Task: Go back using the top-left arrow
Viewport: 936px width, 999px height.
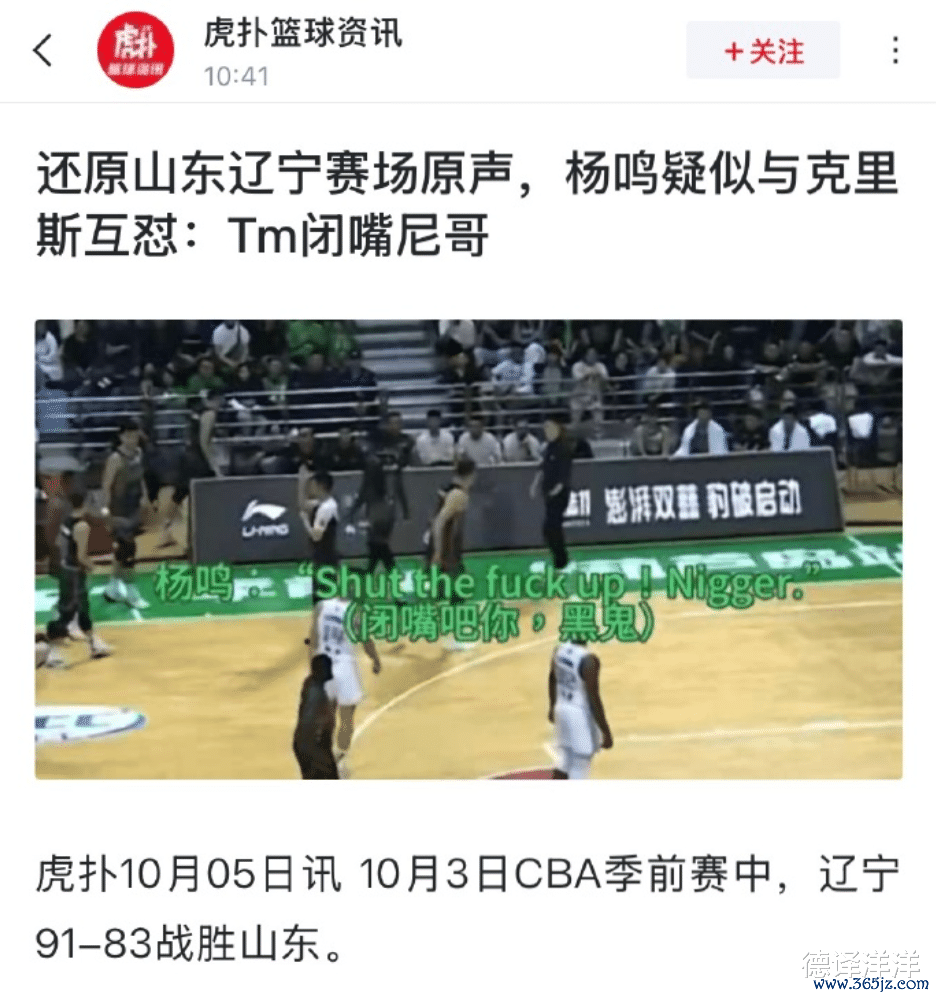Action: click(x=43, y=50)
